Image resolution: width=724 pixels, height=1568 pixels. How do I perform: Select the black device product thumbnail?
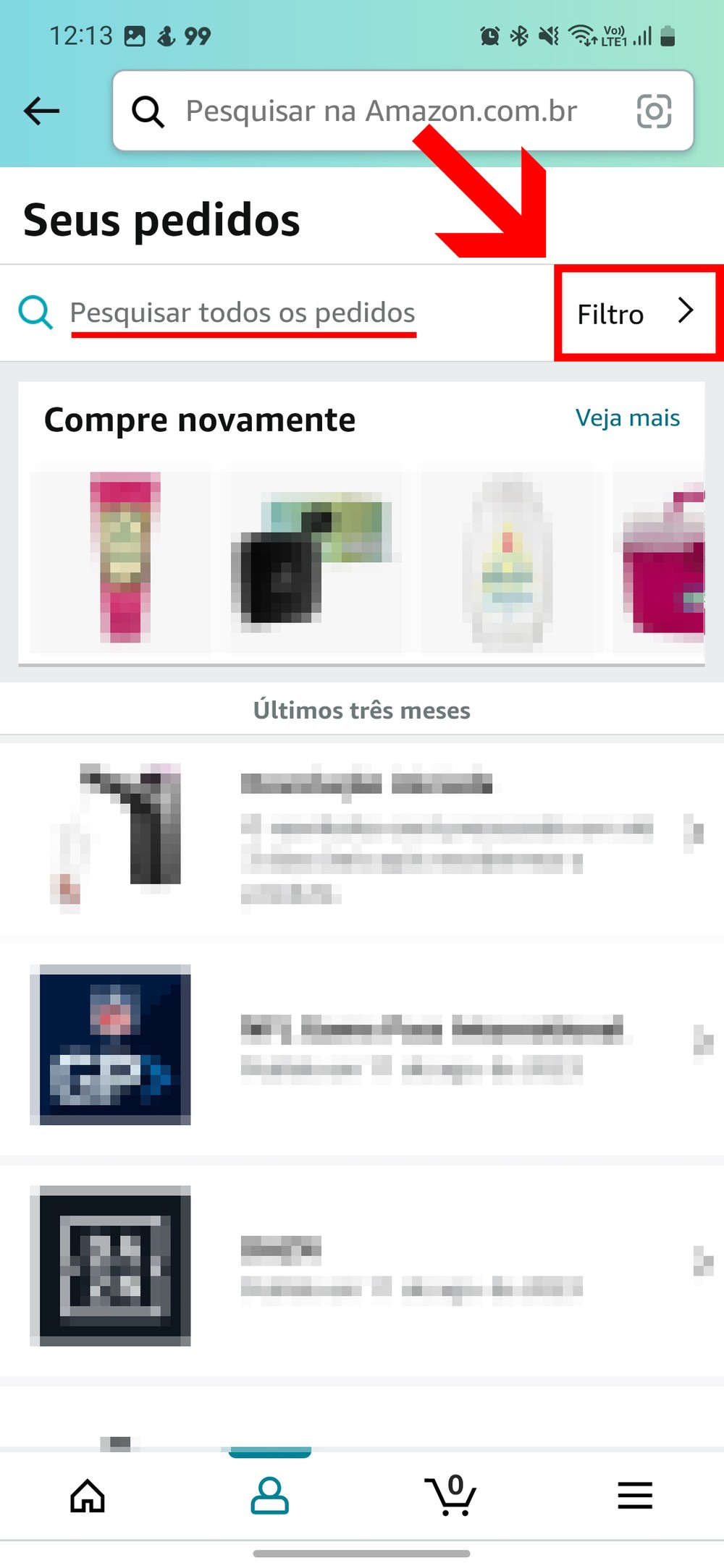(311, 557)
